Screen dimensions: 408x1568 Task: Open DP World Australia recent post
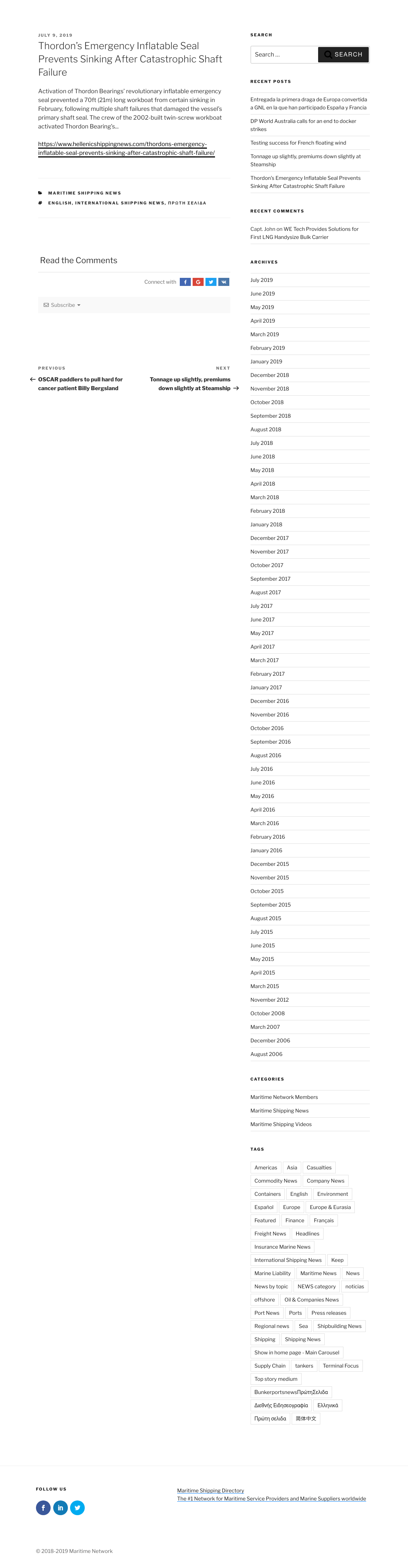click(x=303, y=126)
